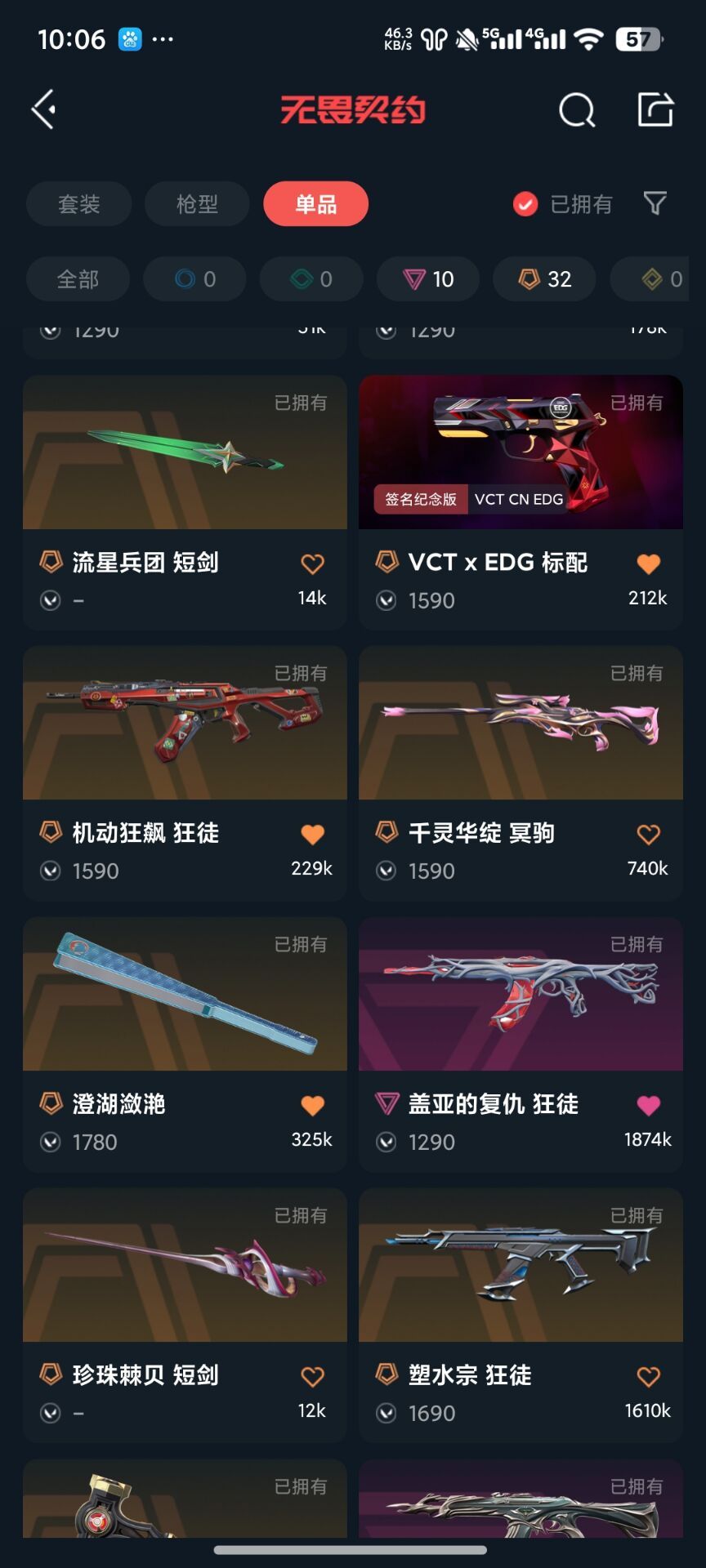Select the orange tier chip showing 32

coord(545,279)
